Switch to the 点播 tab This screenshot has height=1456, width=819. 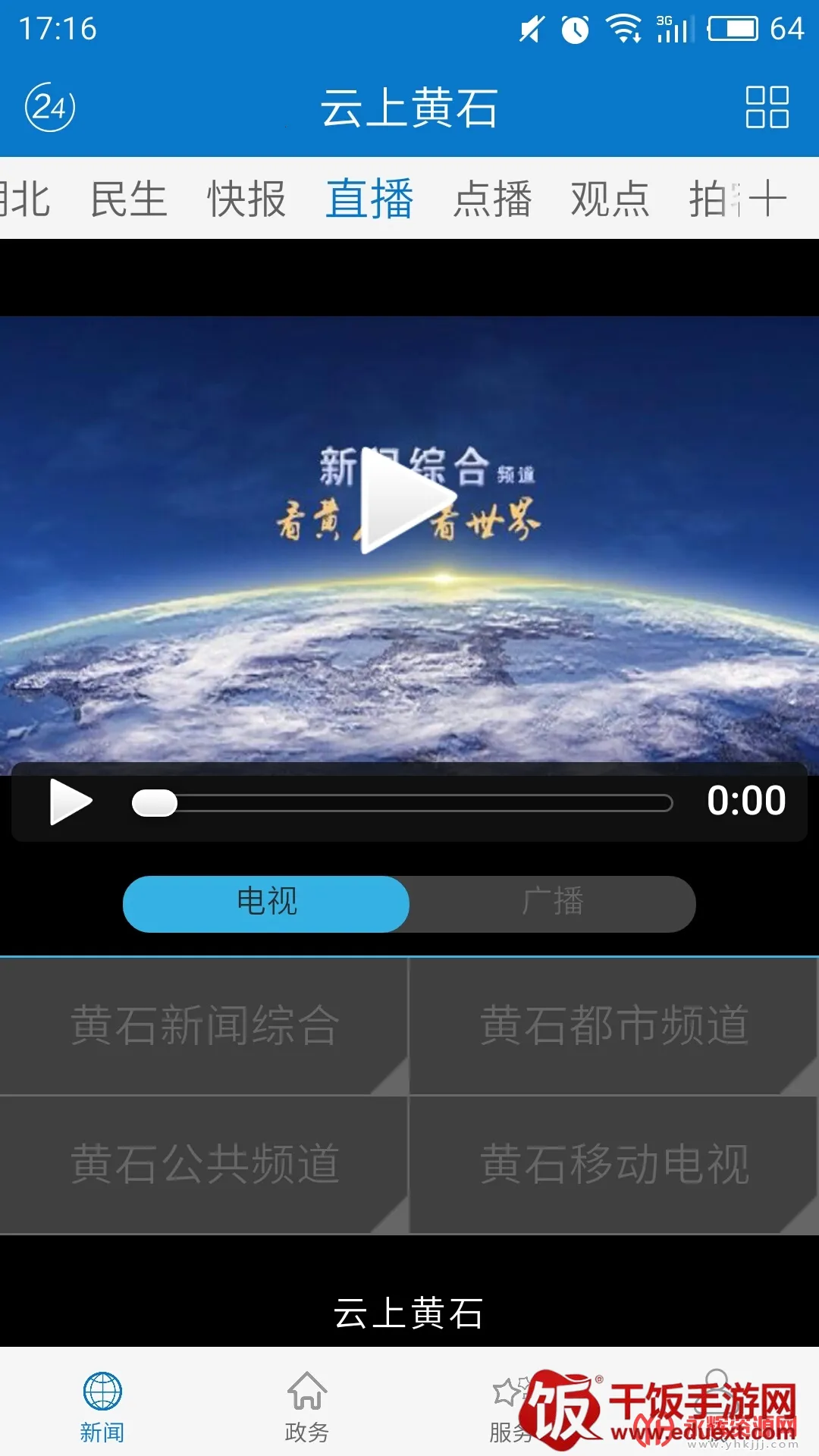[492, 199]
